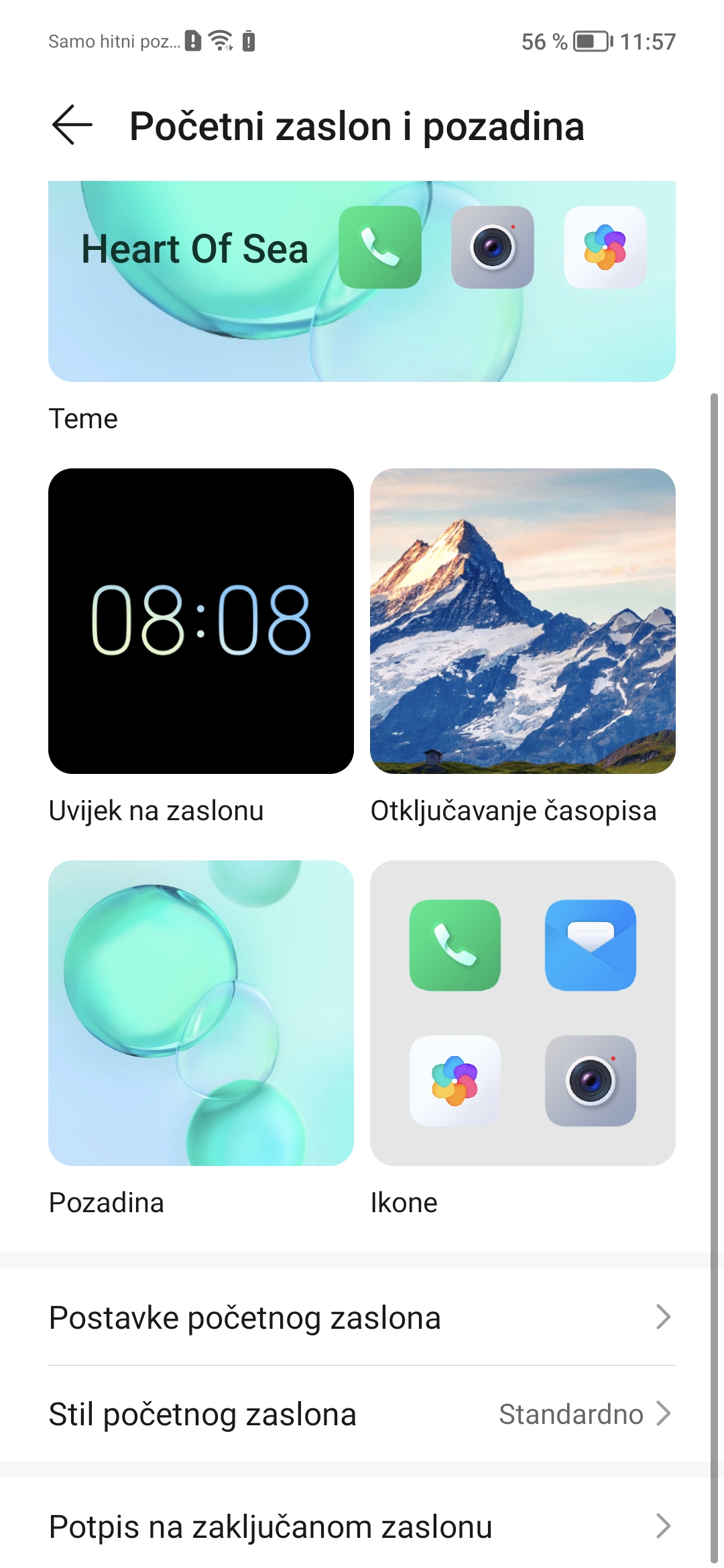Open the Heart Of Sea themes banner

[362, 281]
